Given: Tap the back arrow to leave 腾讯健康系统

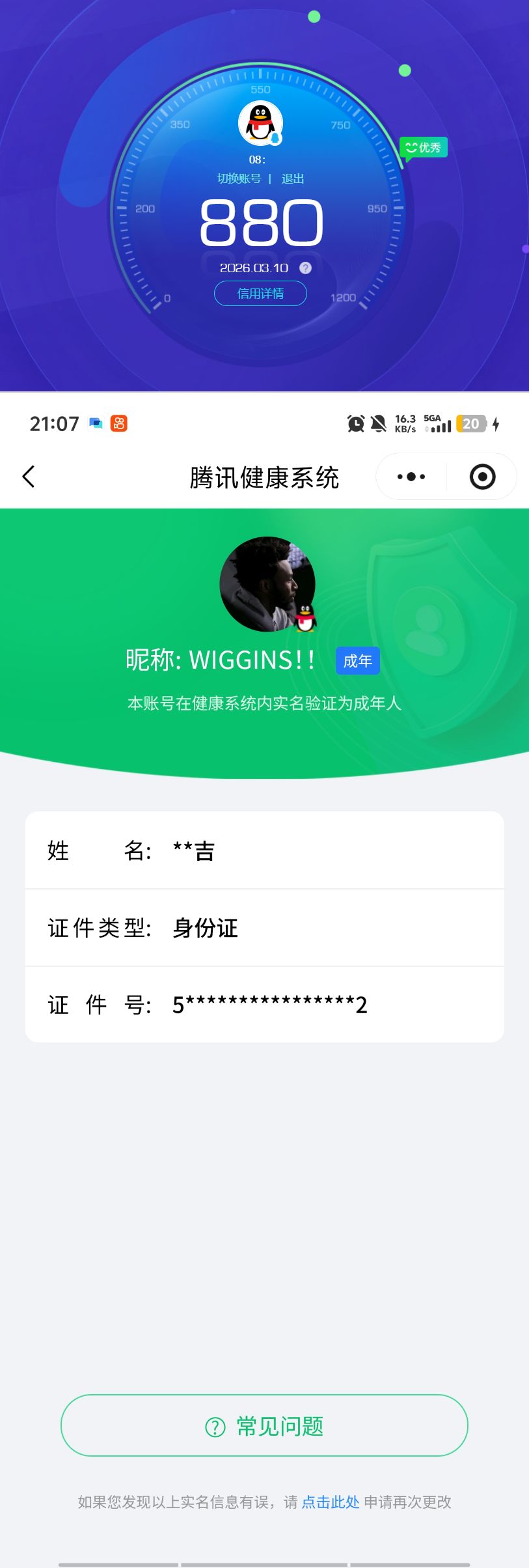Looking at the screenshot, I should tap(29, 476).
